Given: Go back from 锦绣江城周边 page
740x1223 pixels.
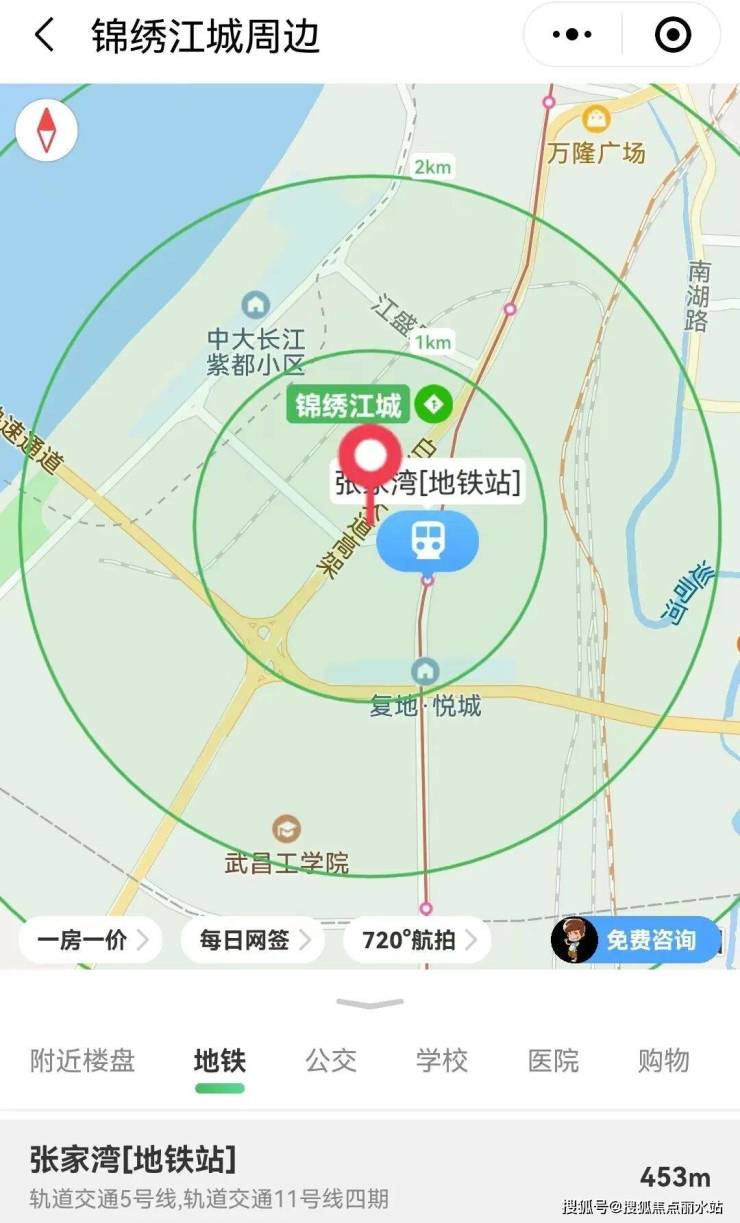Looking at the screenshot, I should click(44, 36).
